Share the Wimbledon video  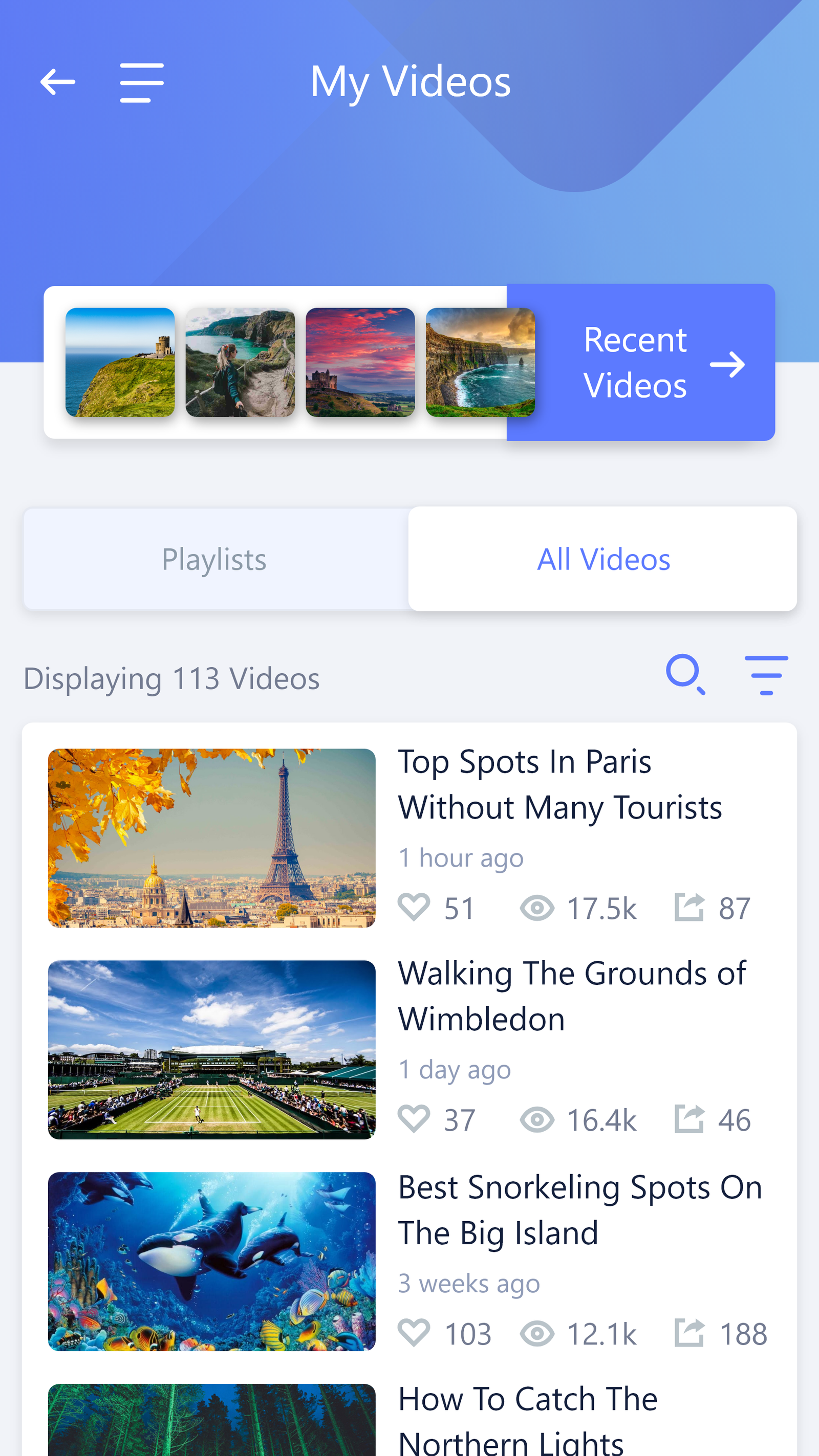tap(689, 1119)
